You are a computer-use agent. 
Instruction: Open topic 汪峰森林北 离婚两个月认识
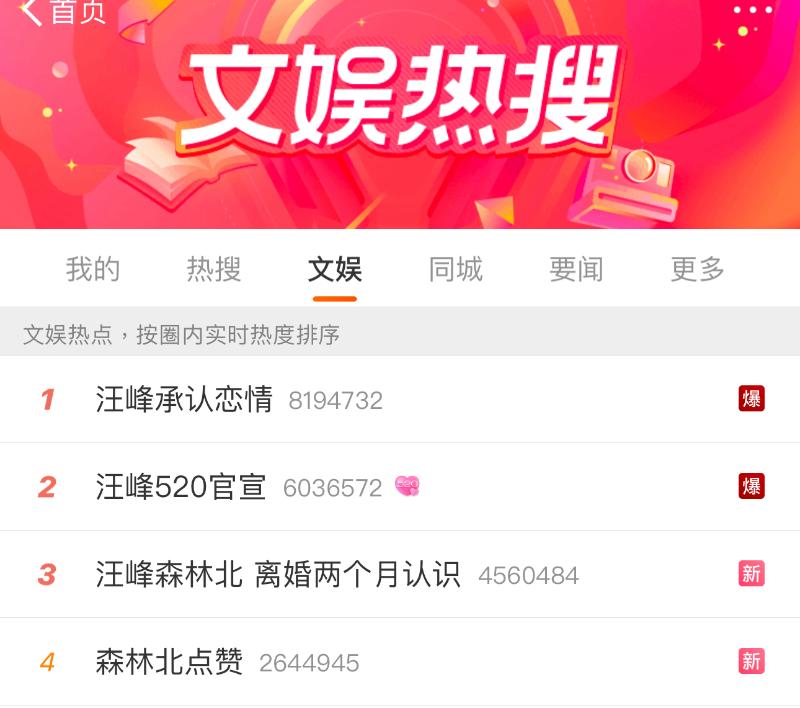278,574
